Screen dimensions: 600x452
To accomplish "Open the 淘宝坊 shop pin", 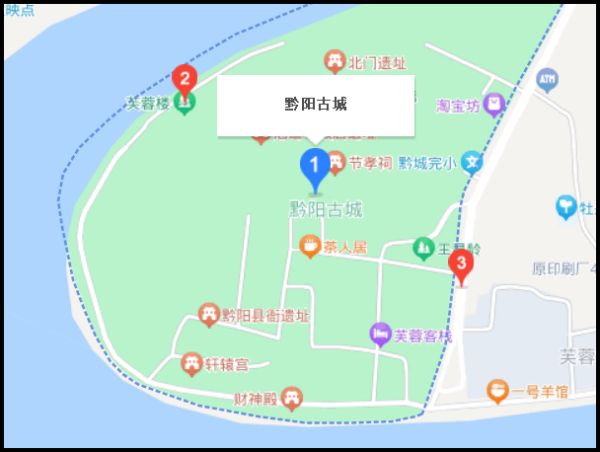I will (x=494, y=103).
